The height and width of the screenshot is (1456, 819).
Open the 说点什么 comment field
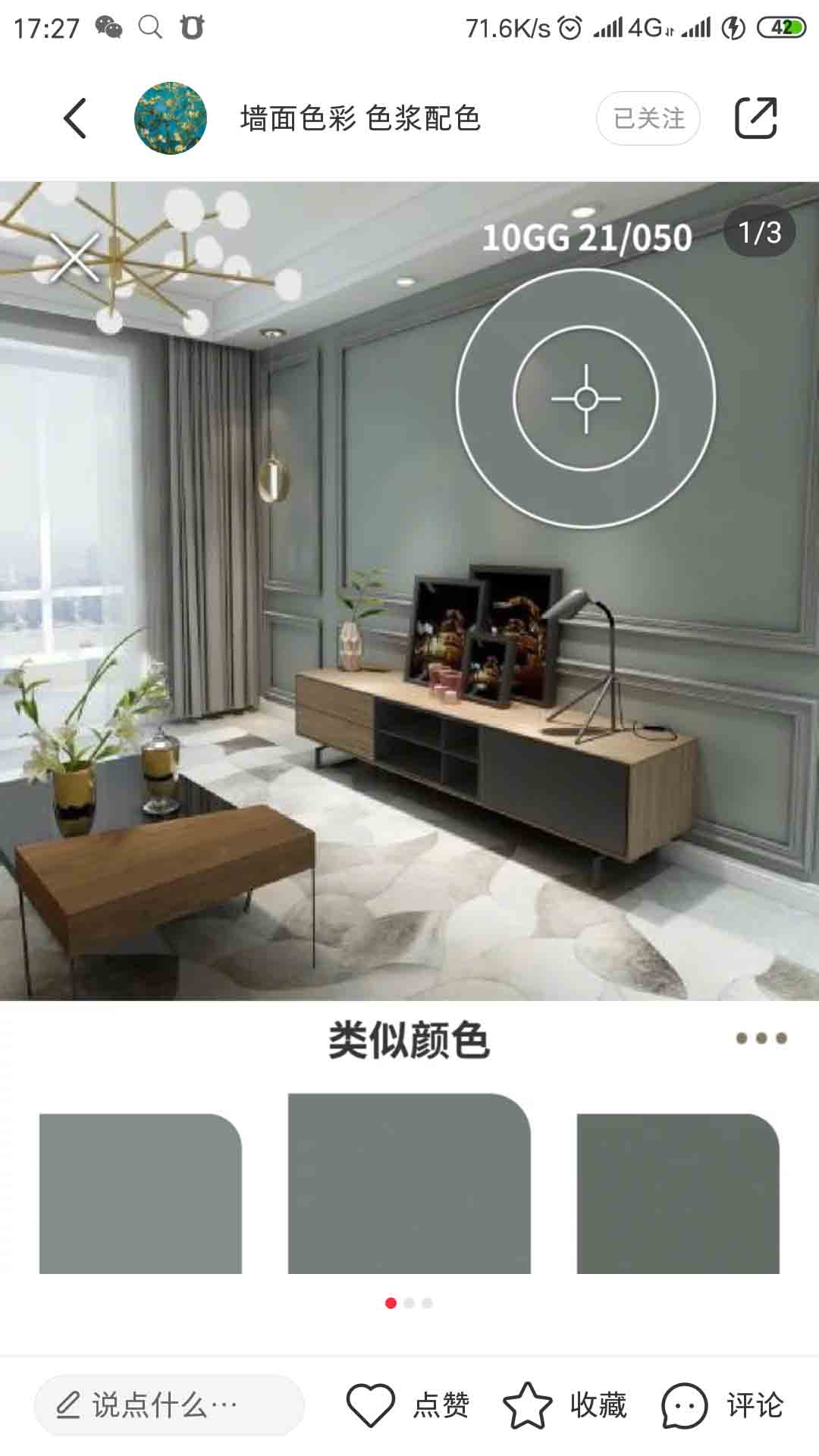(168, 1405)
